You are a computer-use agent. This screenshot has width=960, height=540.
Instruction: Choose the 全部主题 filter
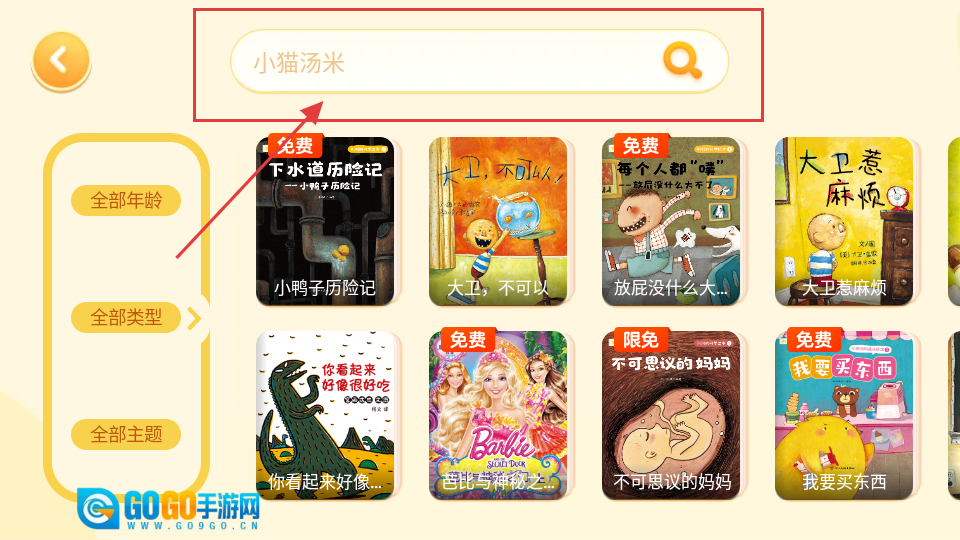pyautogui.click(x=126, y=434)
